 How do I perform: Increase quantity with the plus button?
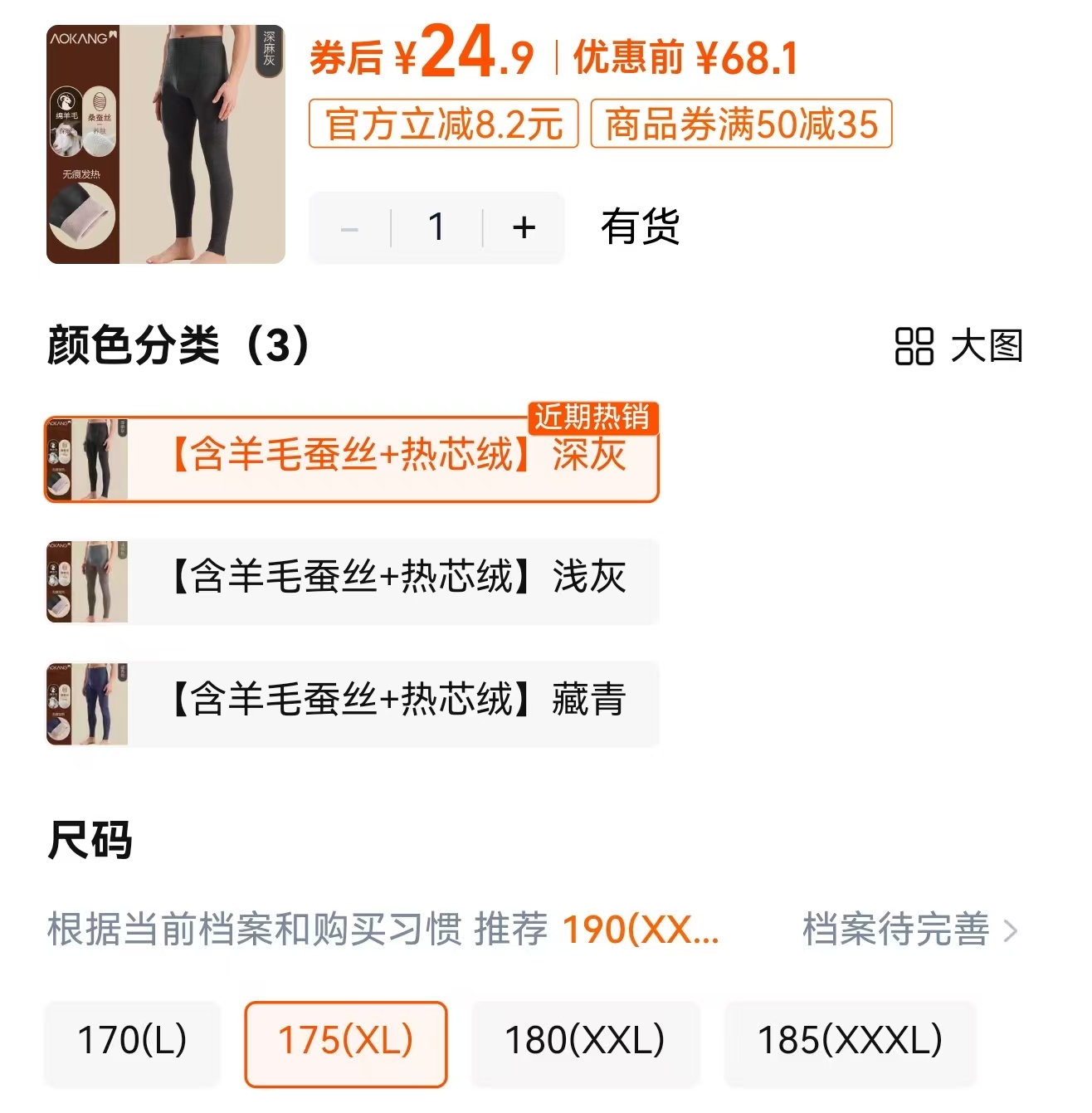(524, 227)
